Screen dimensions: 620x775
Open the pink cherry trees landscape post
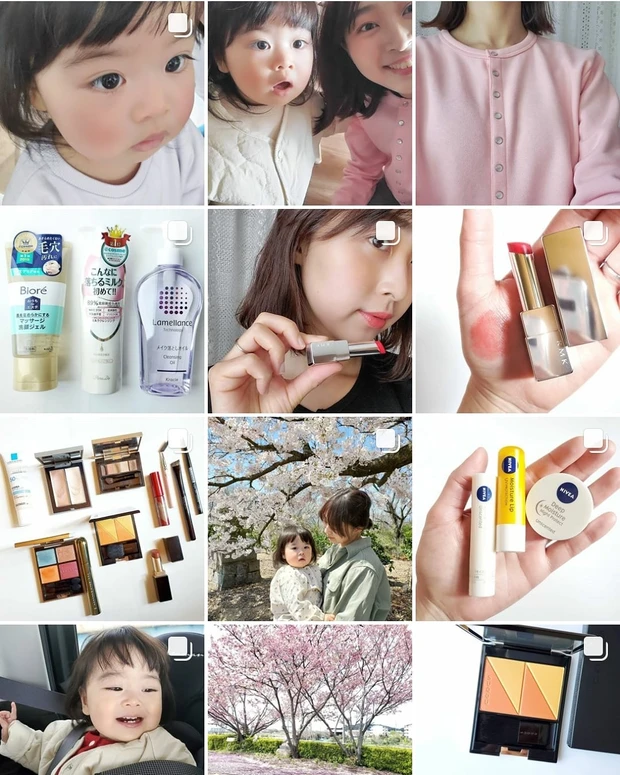pos(309,700)
